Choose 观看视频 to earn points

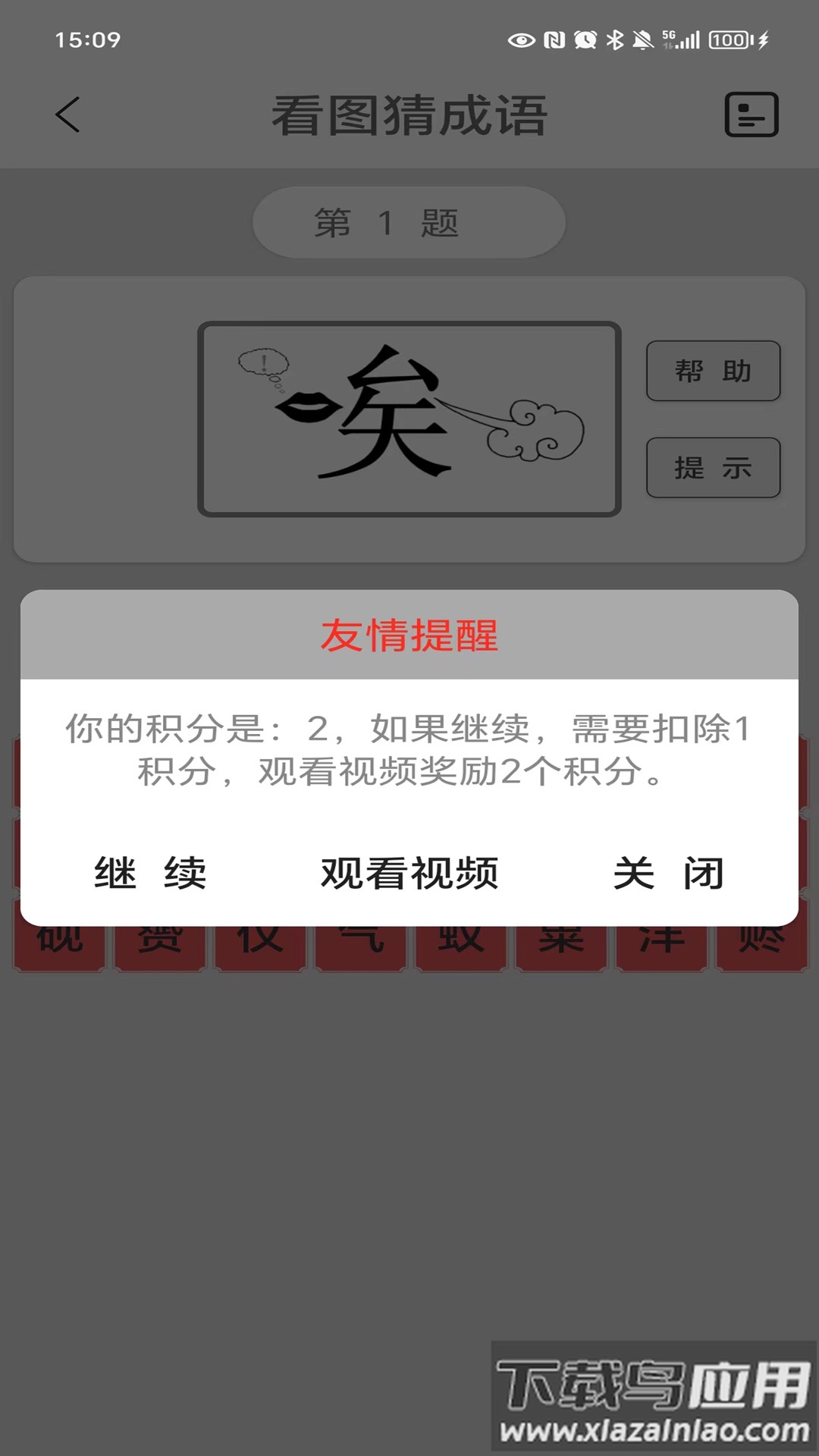[409, 873]
